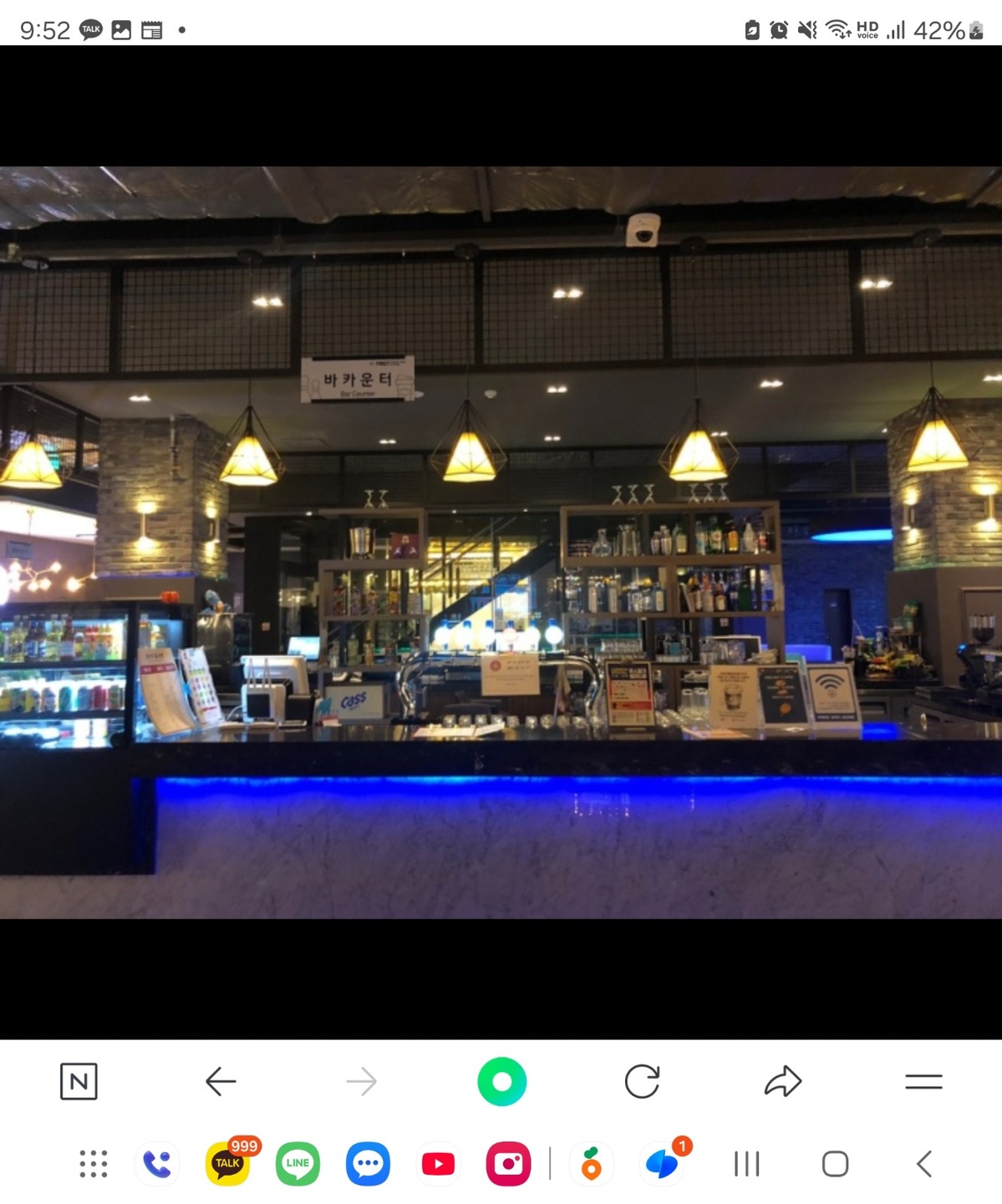The height and width of the screenshot is (1204, 1002).
Task: Tap the green circle search button
Action: (501, 1081)
